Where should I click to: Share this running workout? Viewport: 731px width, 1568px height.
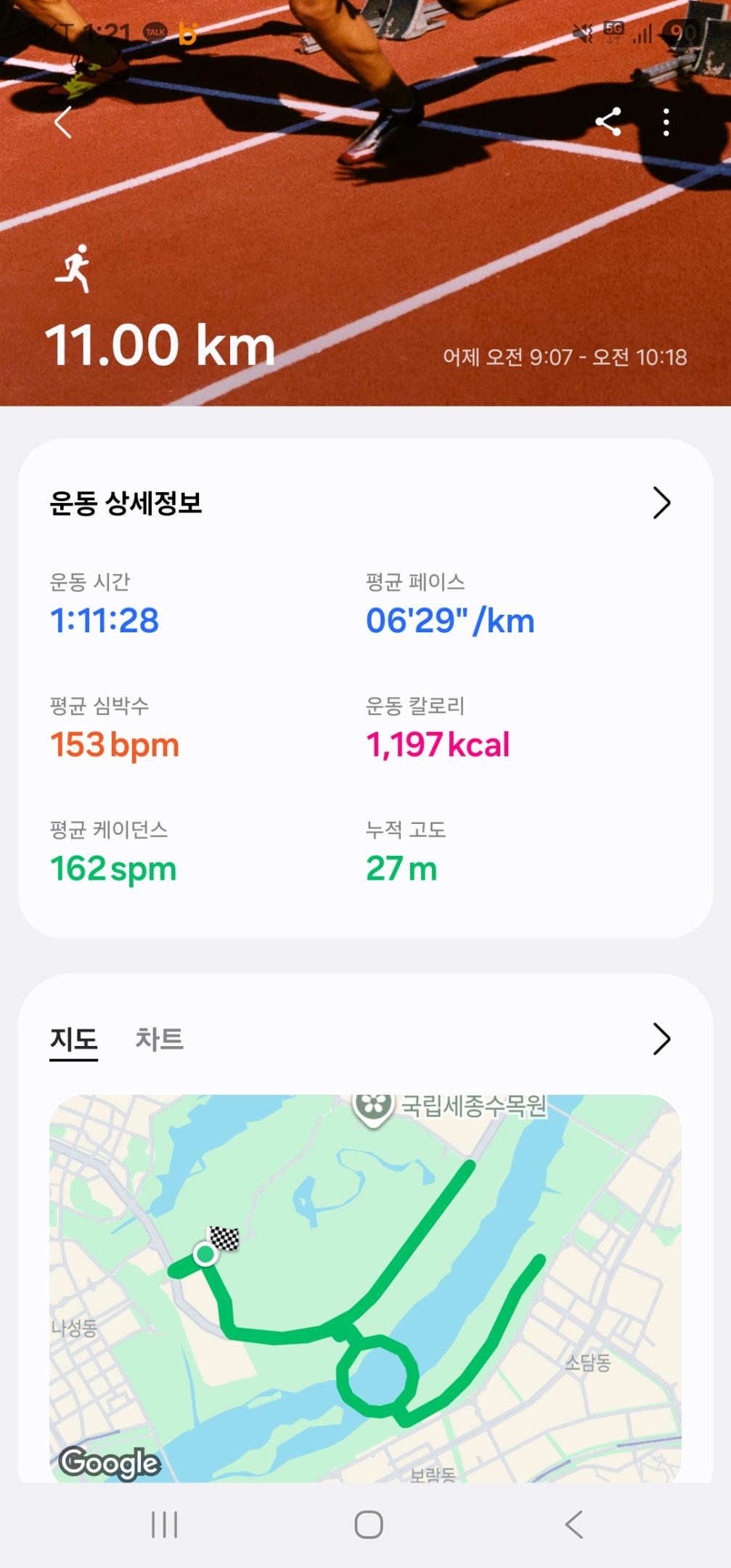(x=608, y=122)
